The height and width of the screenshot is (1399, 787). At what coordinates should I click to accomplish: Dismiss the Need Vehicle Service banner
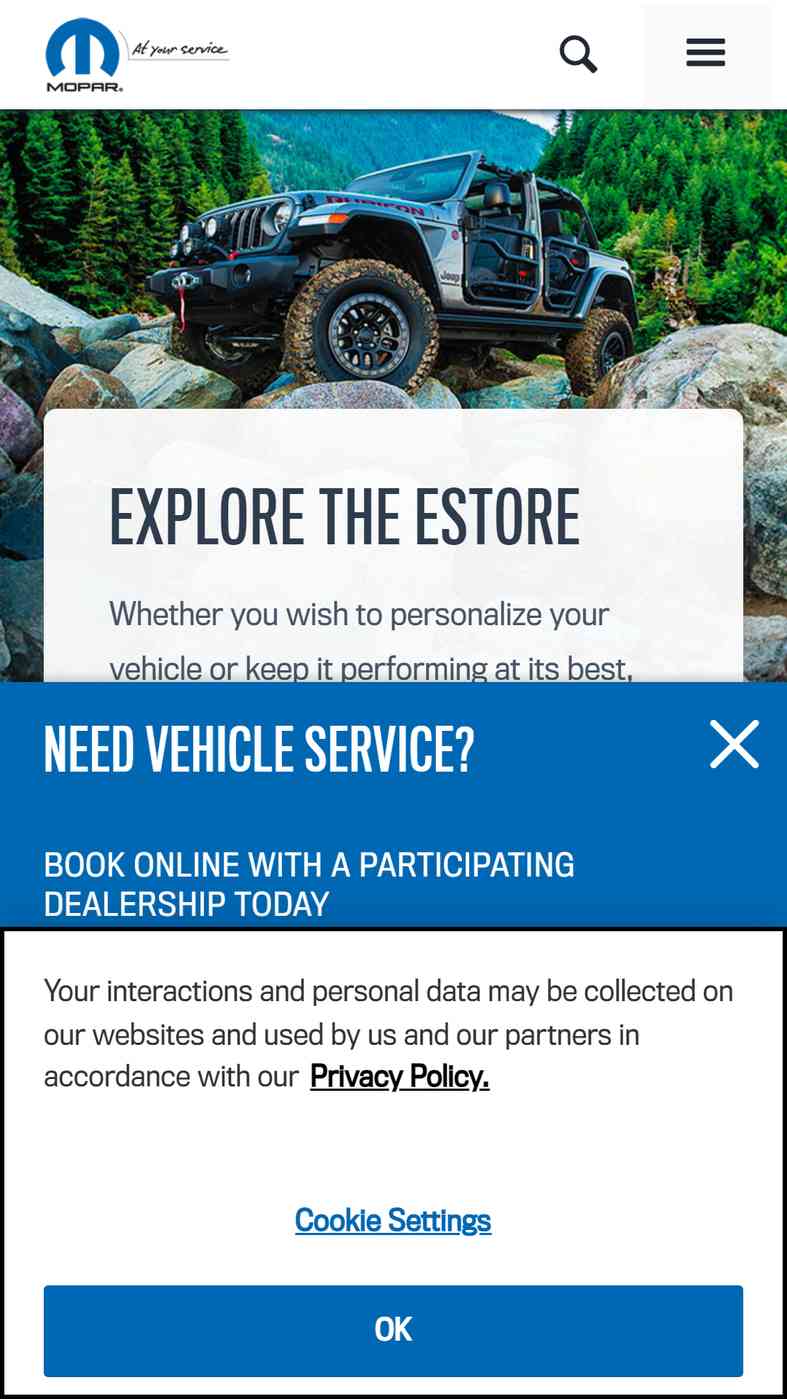734,745
